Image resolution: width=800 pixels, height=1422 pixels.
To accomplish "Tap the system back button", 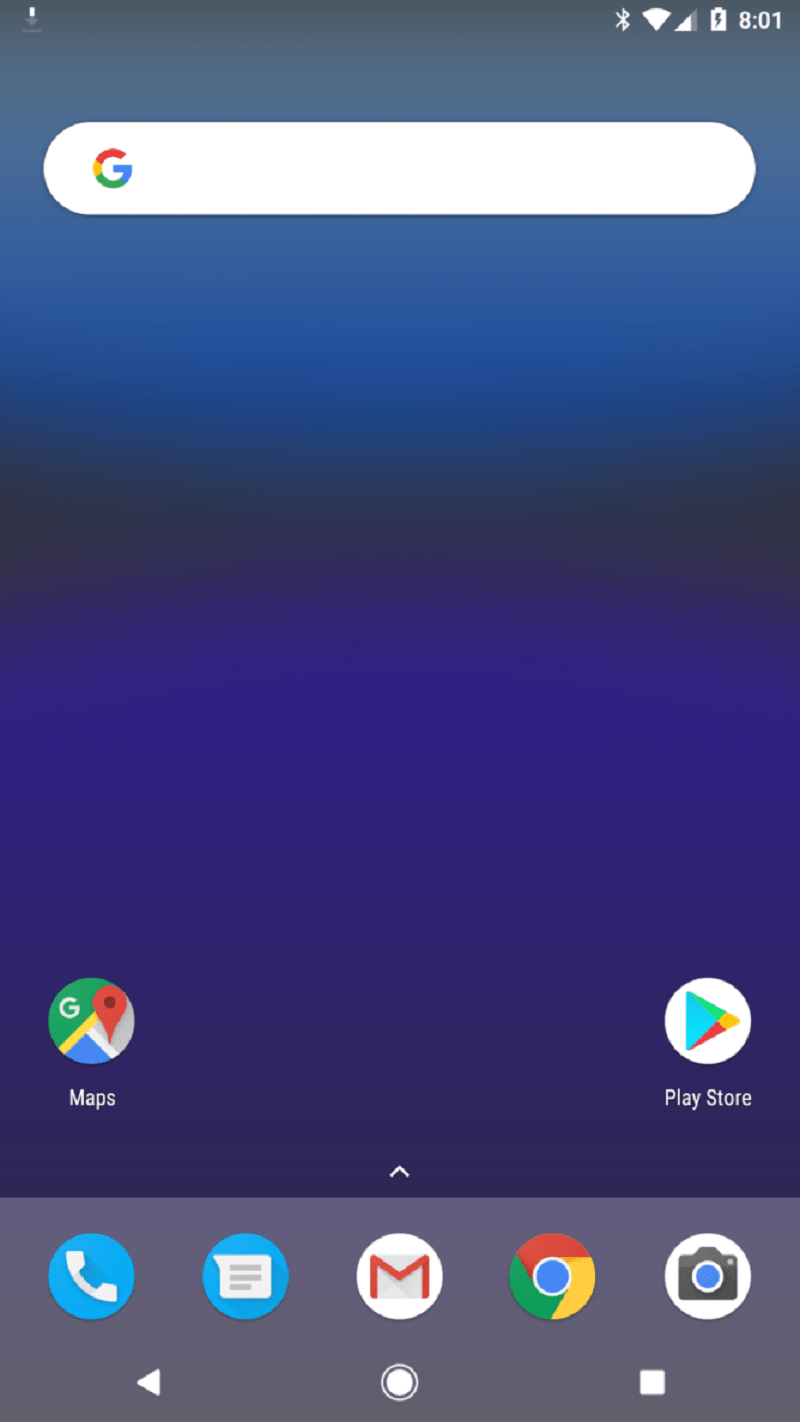I will pyautogui.click(x=148, y=1382).
